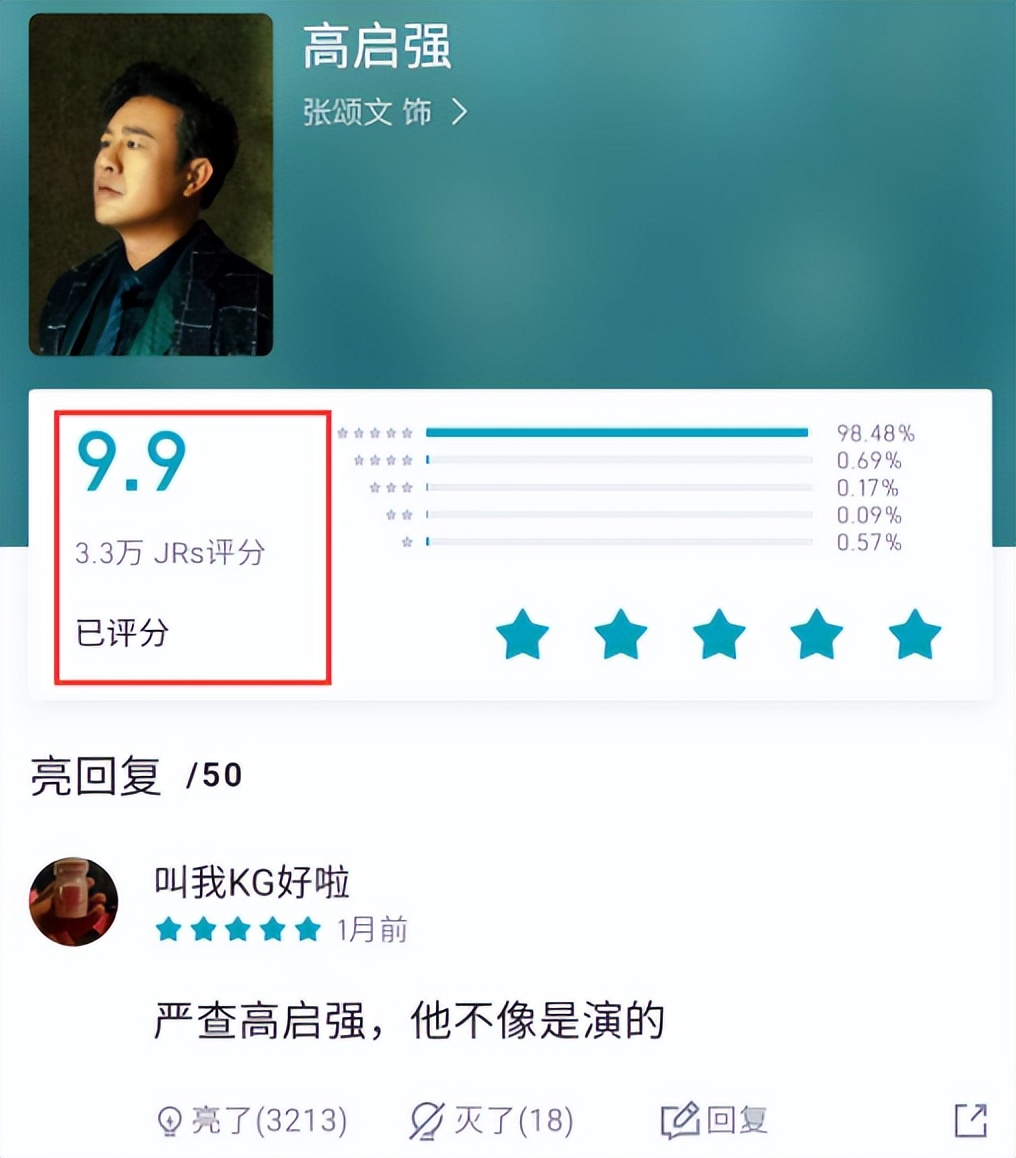Toggle your rating to four stars
The image size is (1016, 1158).
point(816,634)
